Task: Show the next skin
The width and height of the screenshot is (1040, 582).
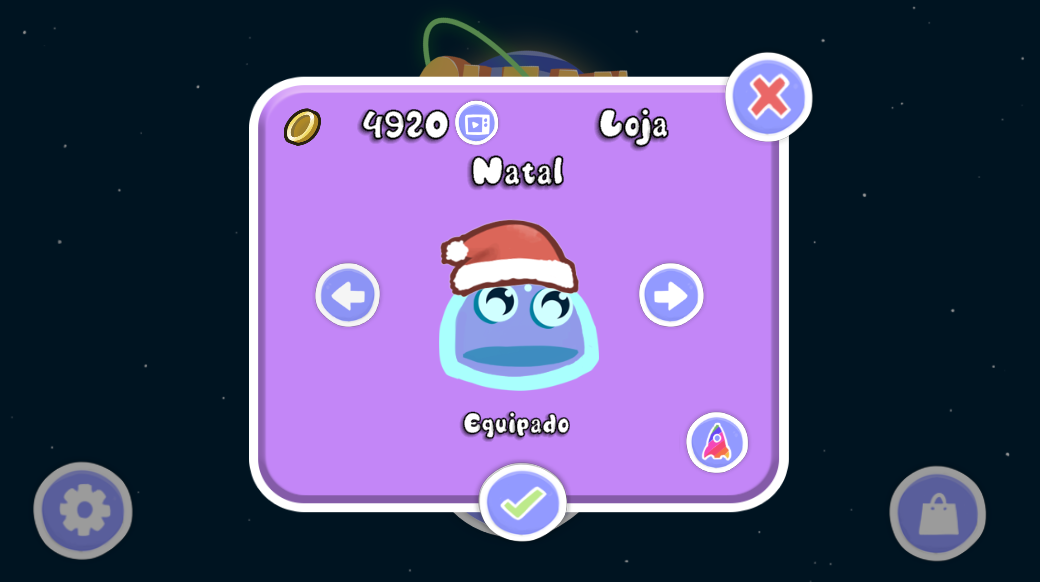Action: [671, 295]
